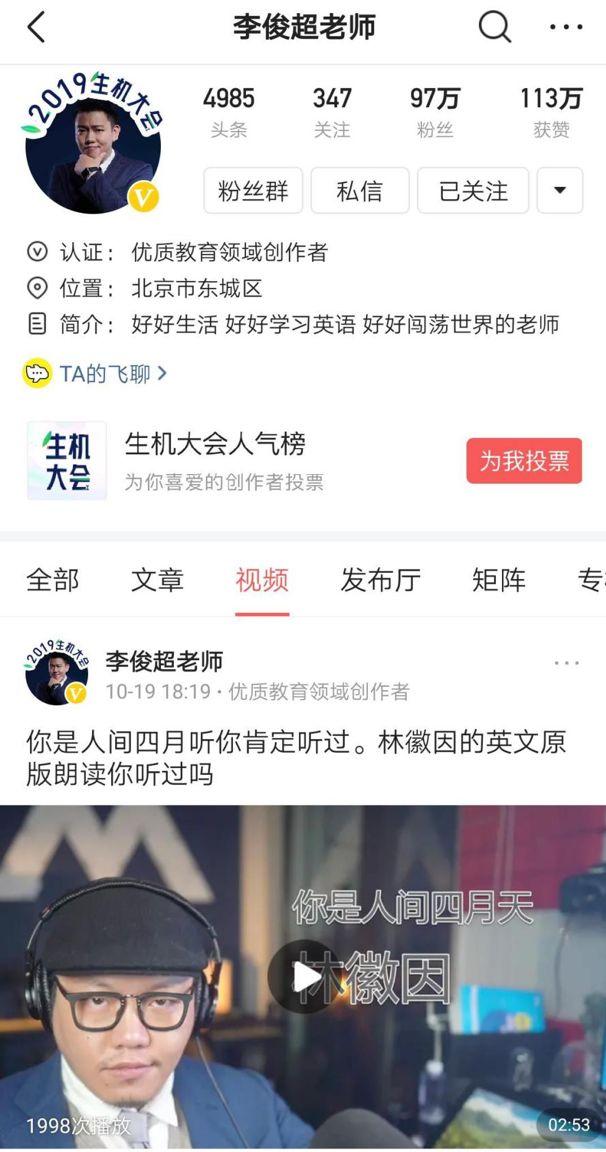
Task: Open the top overflow menu
Action: pos(566,27)
